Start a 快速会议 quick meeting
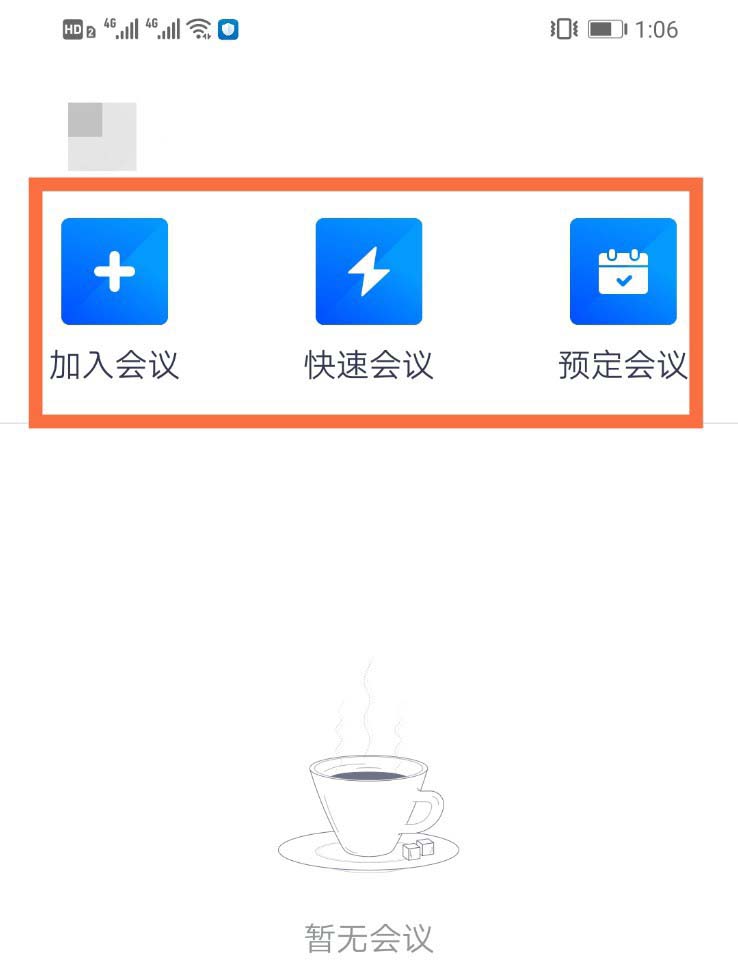Screen dimensions: 738x968 pos(368,272)
